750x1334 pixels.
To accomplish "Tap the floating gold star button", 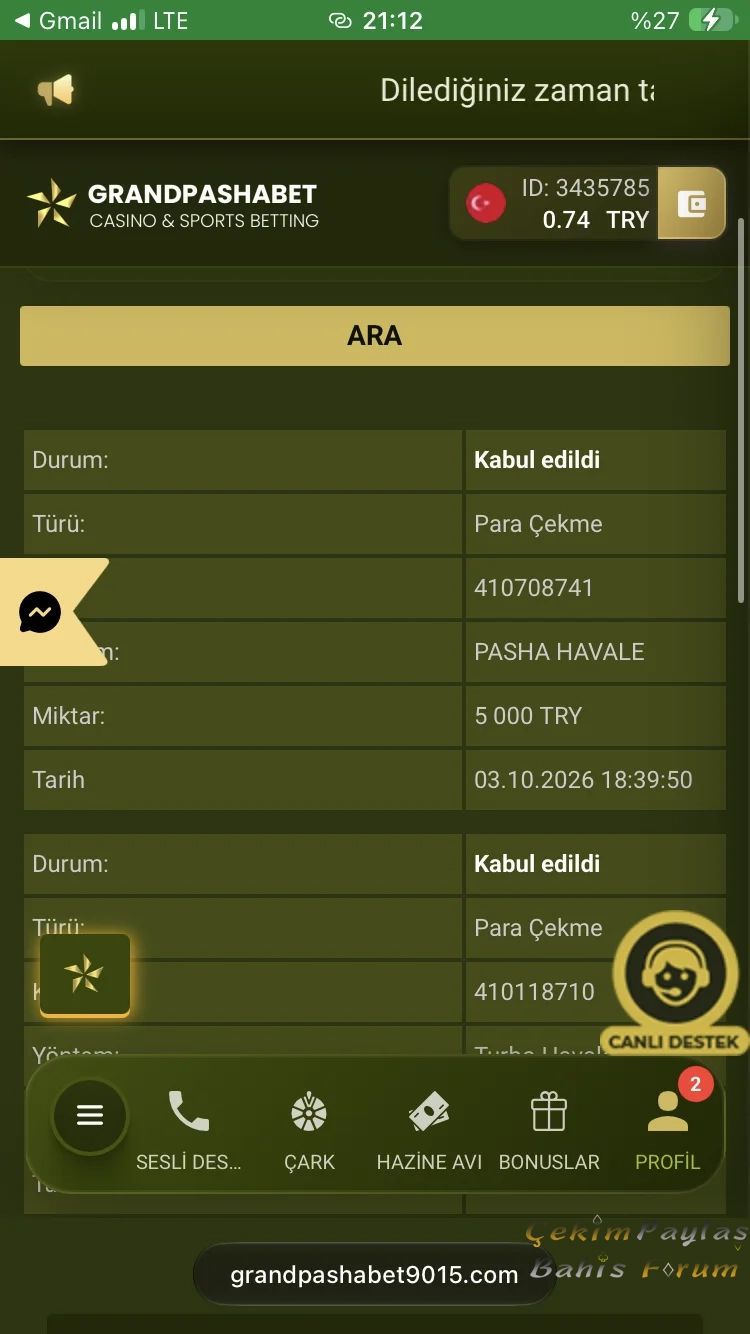I will pos(84,974).
